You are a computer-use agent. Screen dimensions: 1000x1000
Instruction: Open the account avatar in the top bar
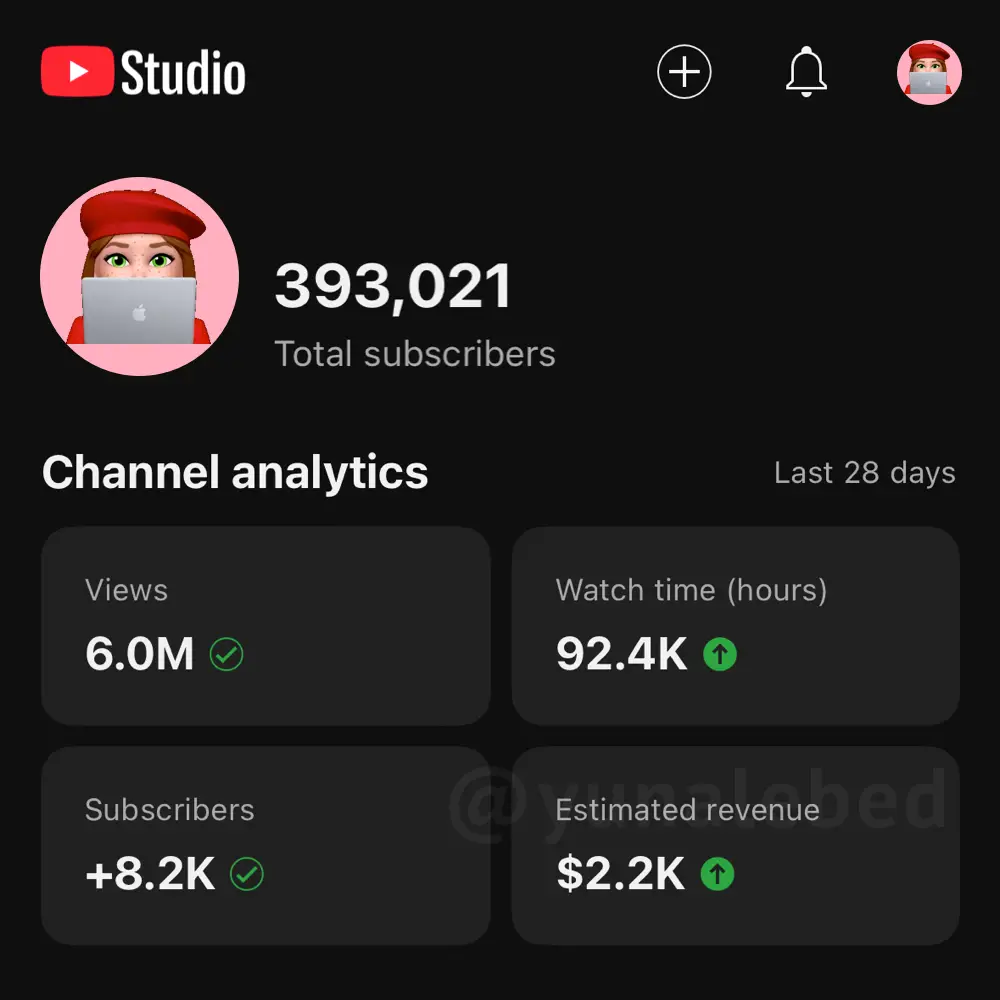929,72
